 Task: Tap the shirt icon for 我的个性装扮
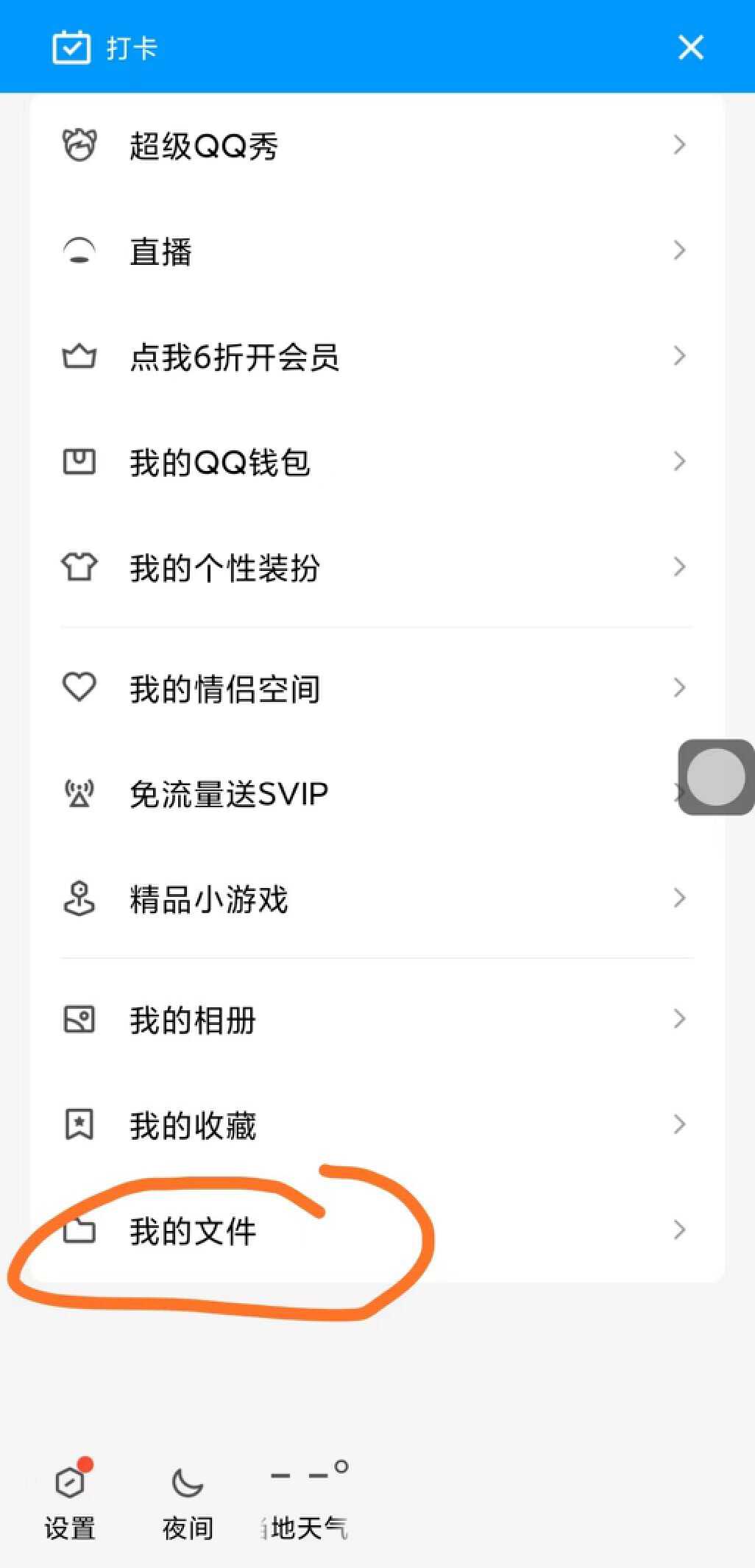point(79,567)
